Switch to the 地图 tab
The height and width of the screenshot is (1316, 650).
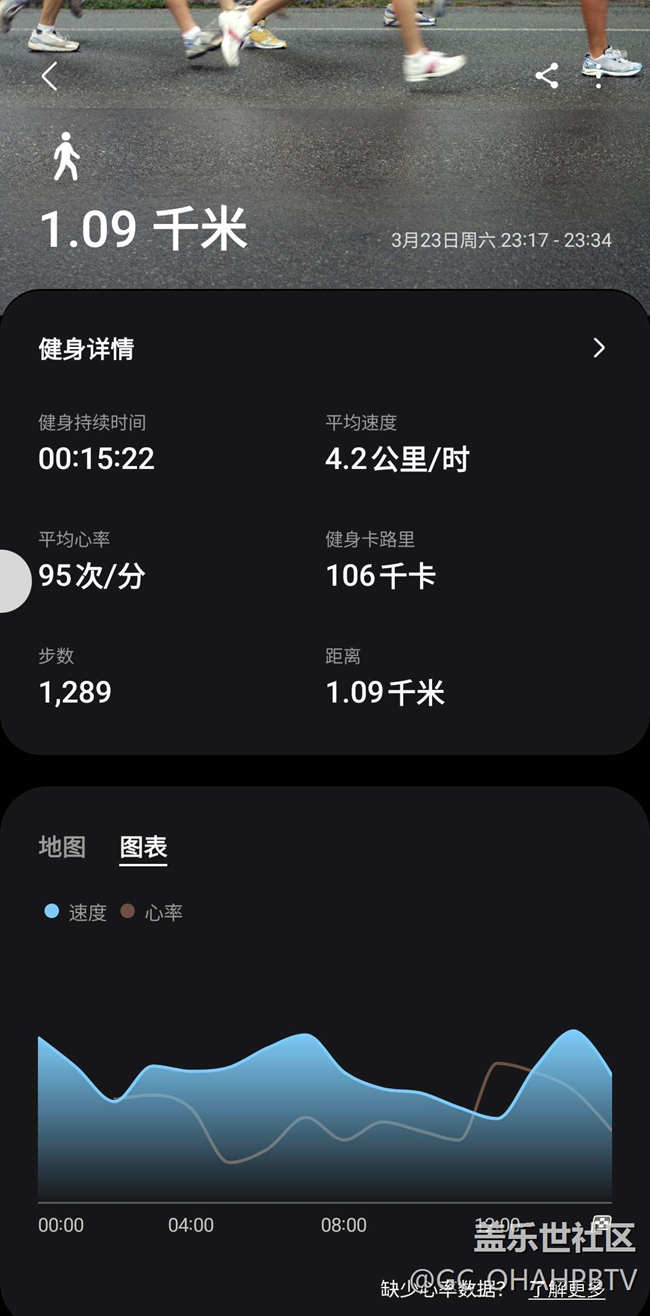(62, 847)
